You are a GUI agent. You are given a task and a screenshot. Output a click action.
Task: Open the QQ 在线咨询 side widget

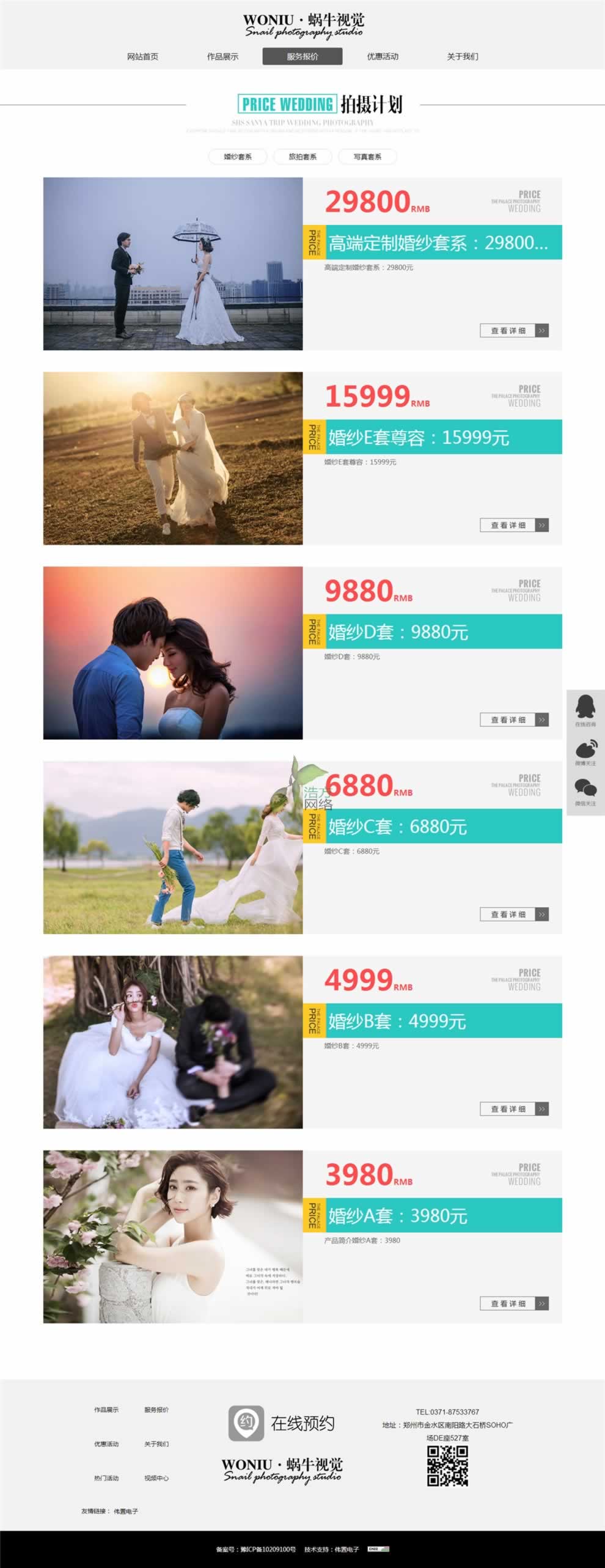[585, 710]
